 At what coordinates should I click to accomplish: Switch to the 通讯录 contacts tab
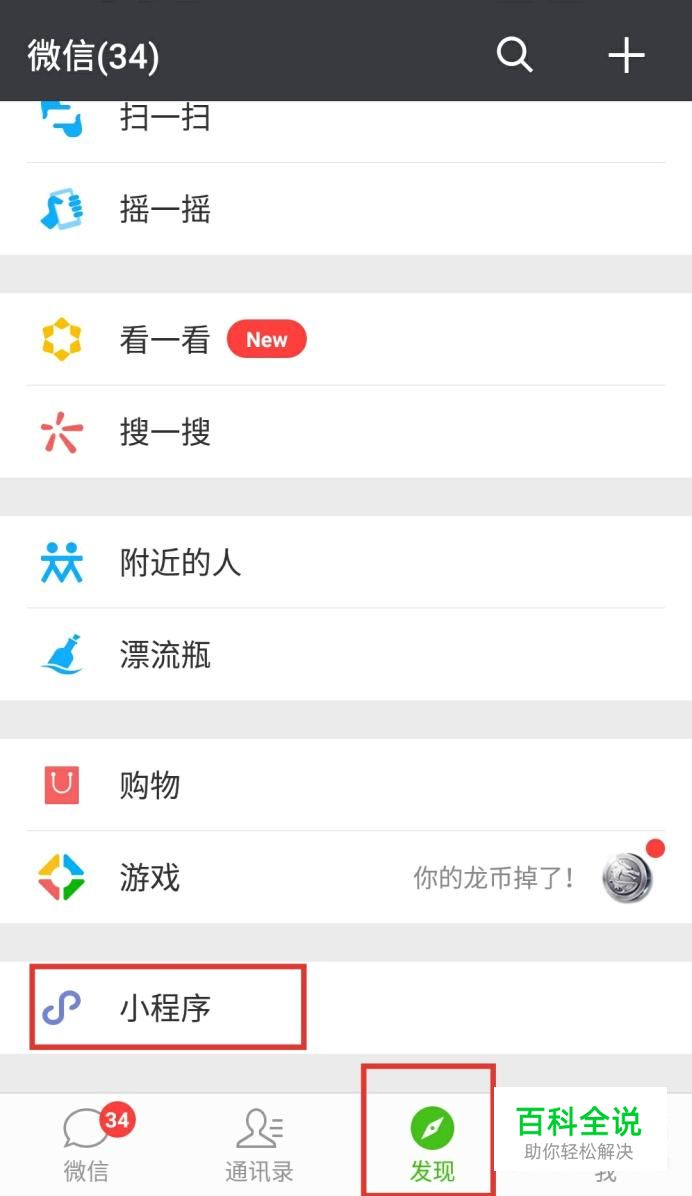click(x=259, y=1145)
